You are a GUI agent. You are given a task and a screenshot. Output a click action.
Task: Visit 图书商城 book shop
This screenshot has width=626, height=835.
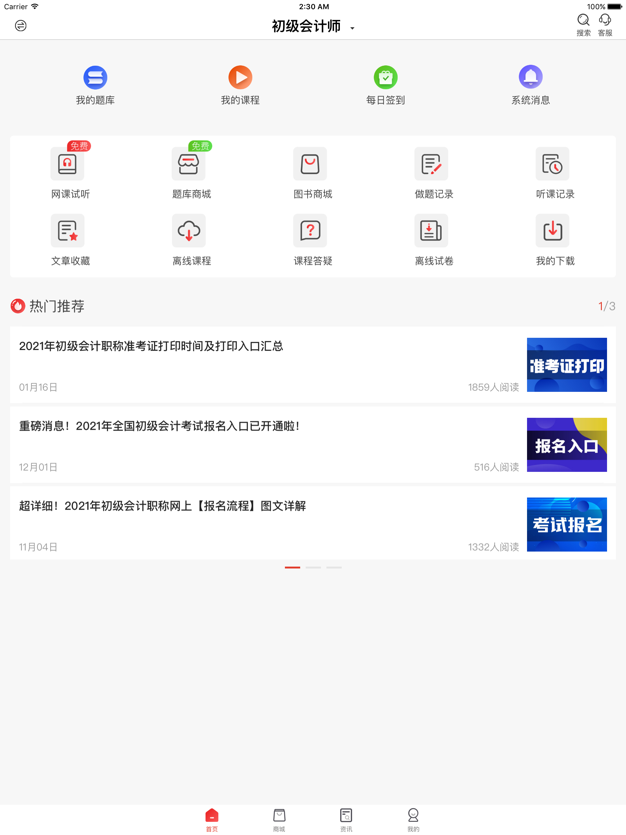click(x=312, y=172)
